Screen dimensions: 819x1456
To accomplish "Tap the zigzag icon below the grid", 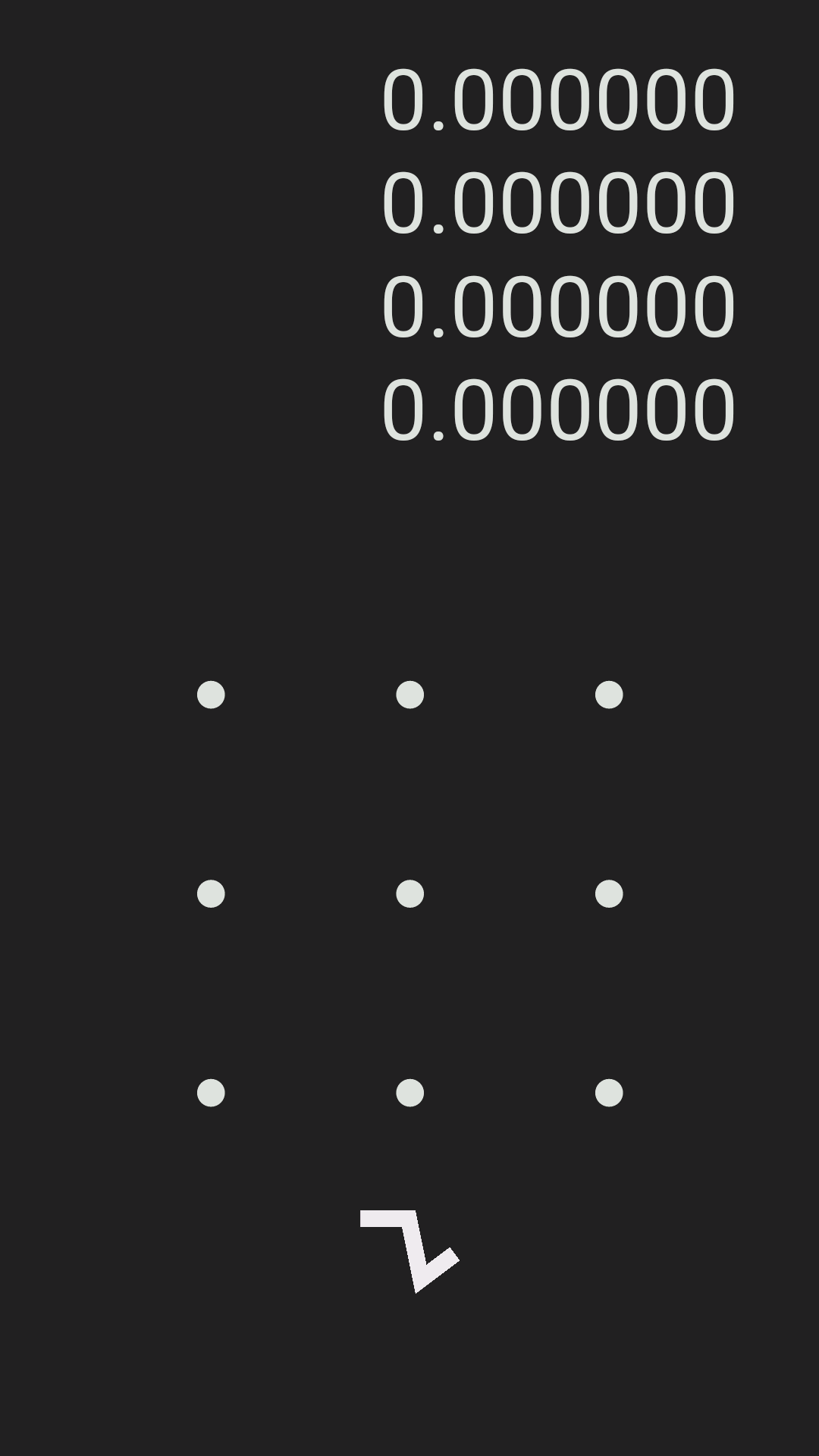I will [x=411, y=1249].
